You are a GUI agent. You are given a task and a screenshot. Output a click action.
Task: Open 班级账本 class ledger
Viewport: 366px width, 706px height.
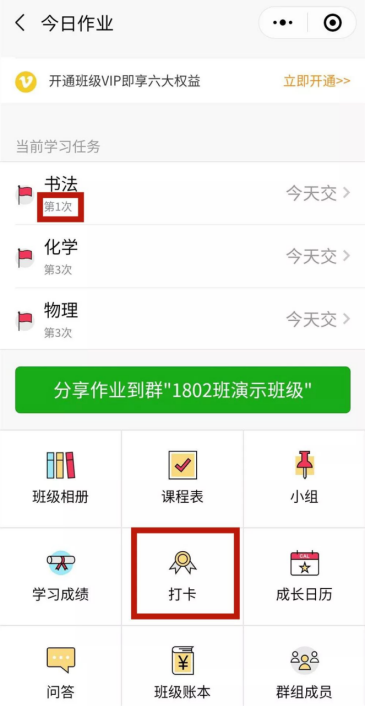click(182, 666)
